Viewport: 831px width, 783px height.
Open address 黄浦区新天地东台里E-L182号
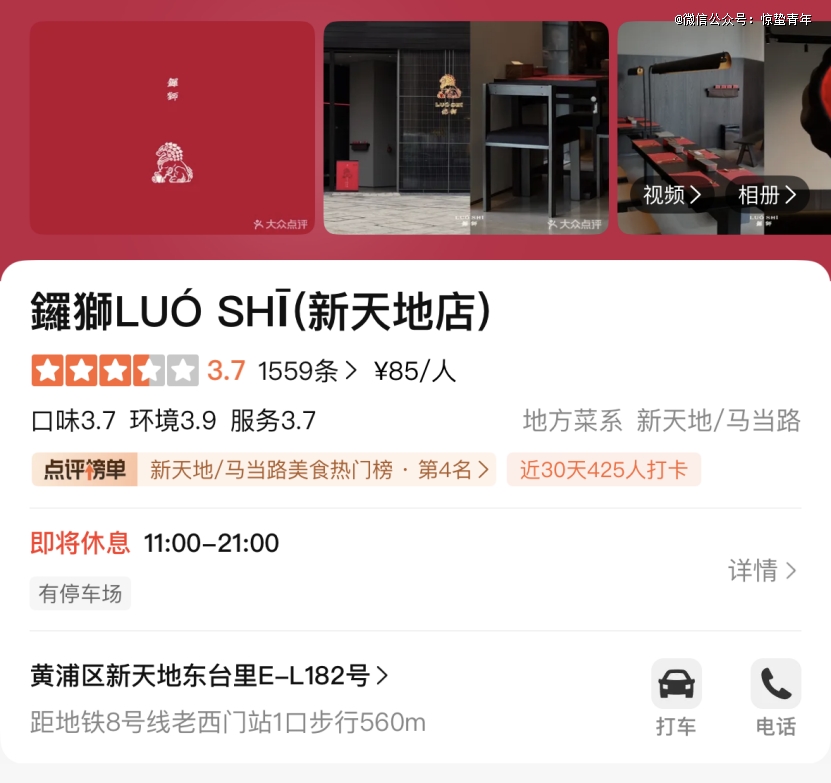[x=209, y=677]
